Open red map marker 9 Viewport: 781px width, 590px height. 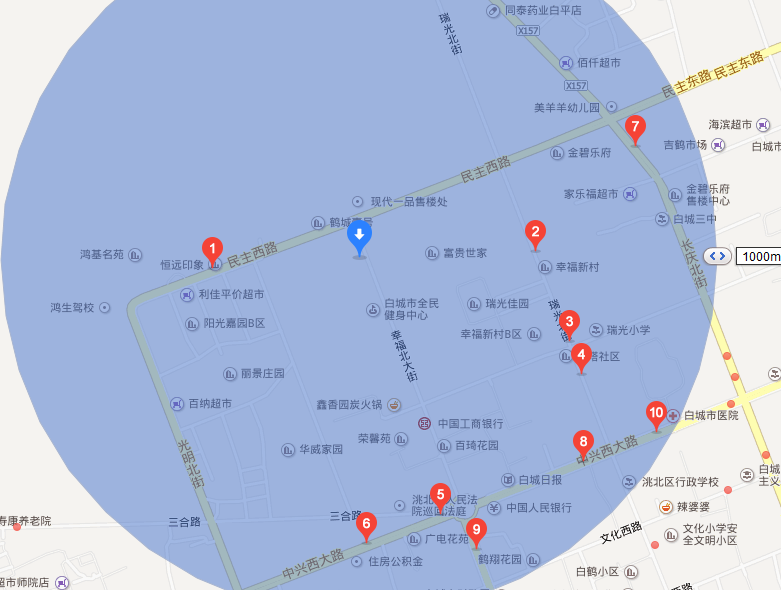tap(476, 531)
